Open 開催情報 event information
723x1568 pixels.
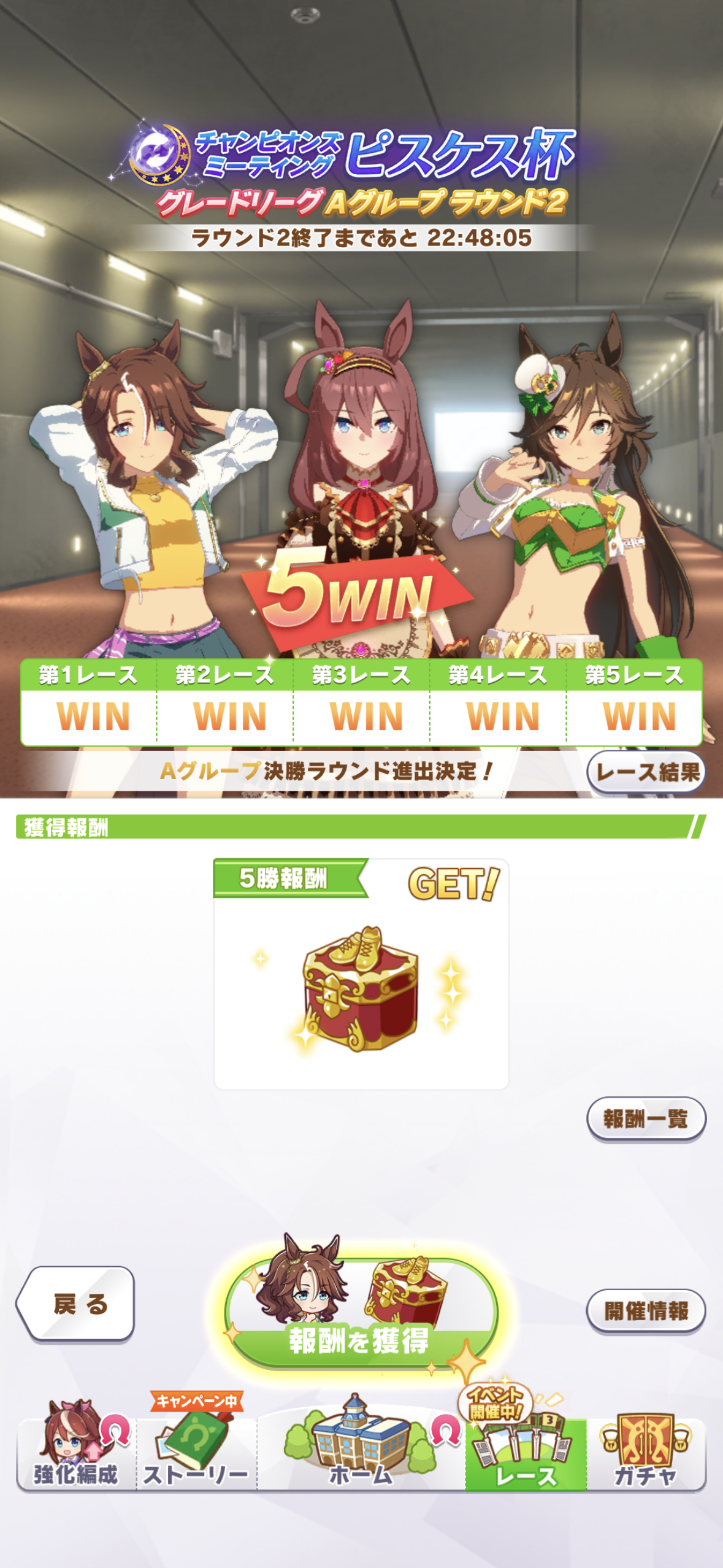tap(646, 1311)
